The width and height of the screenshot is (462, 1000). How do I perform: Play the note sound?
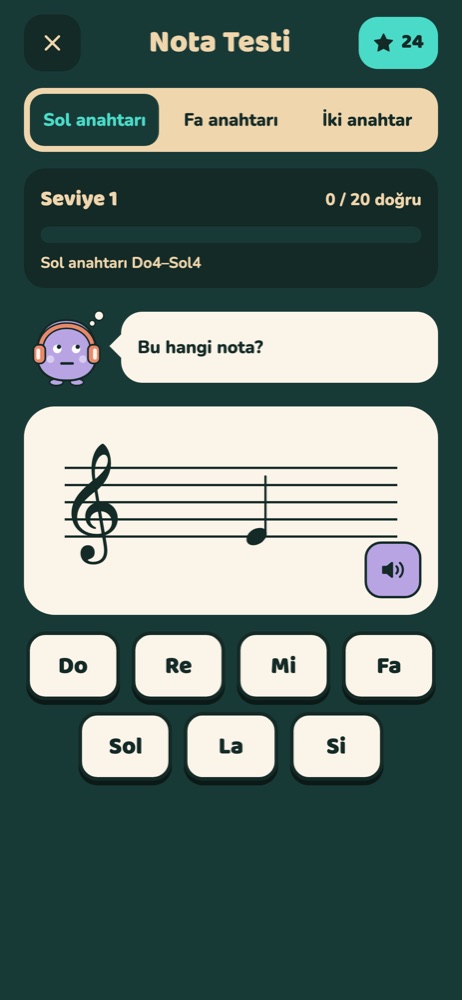click(x=392, y=570)
